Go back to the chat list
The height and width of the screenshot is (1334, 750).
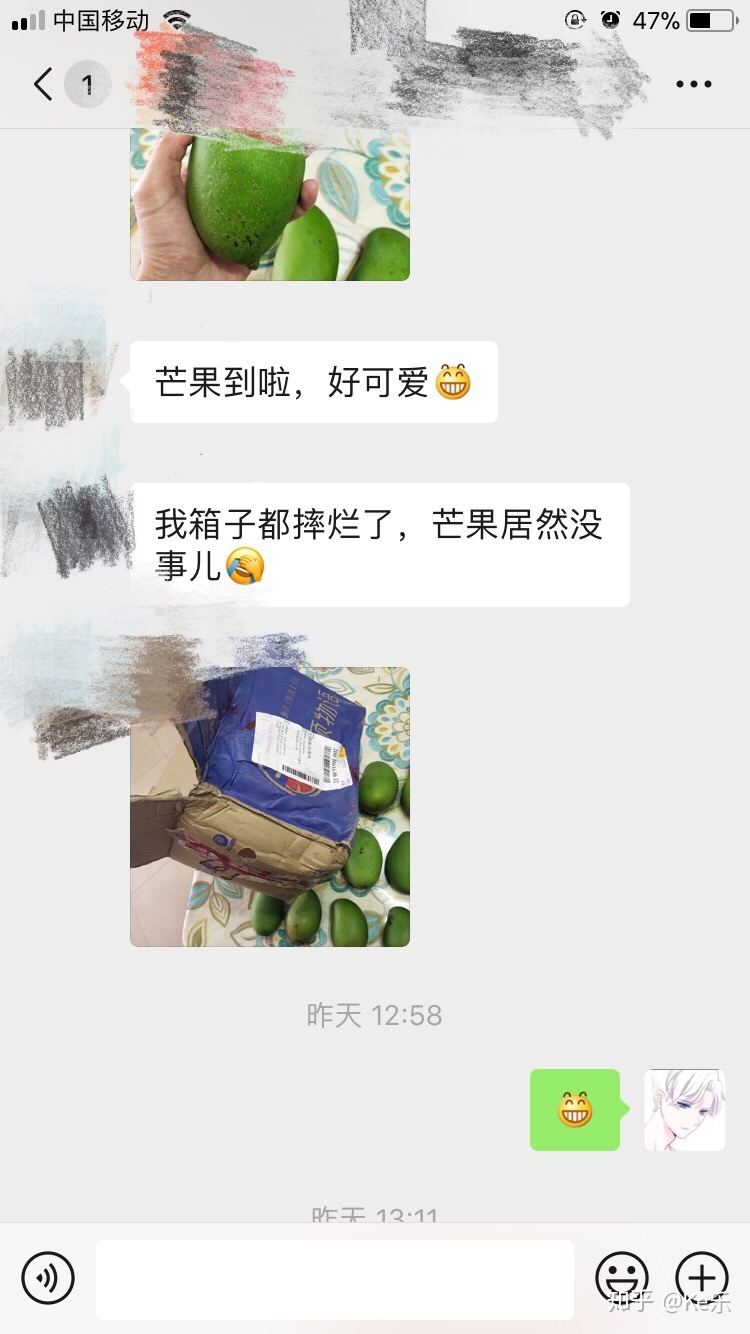[44, 84]
